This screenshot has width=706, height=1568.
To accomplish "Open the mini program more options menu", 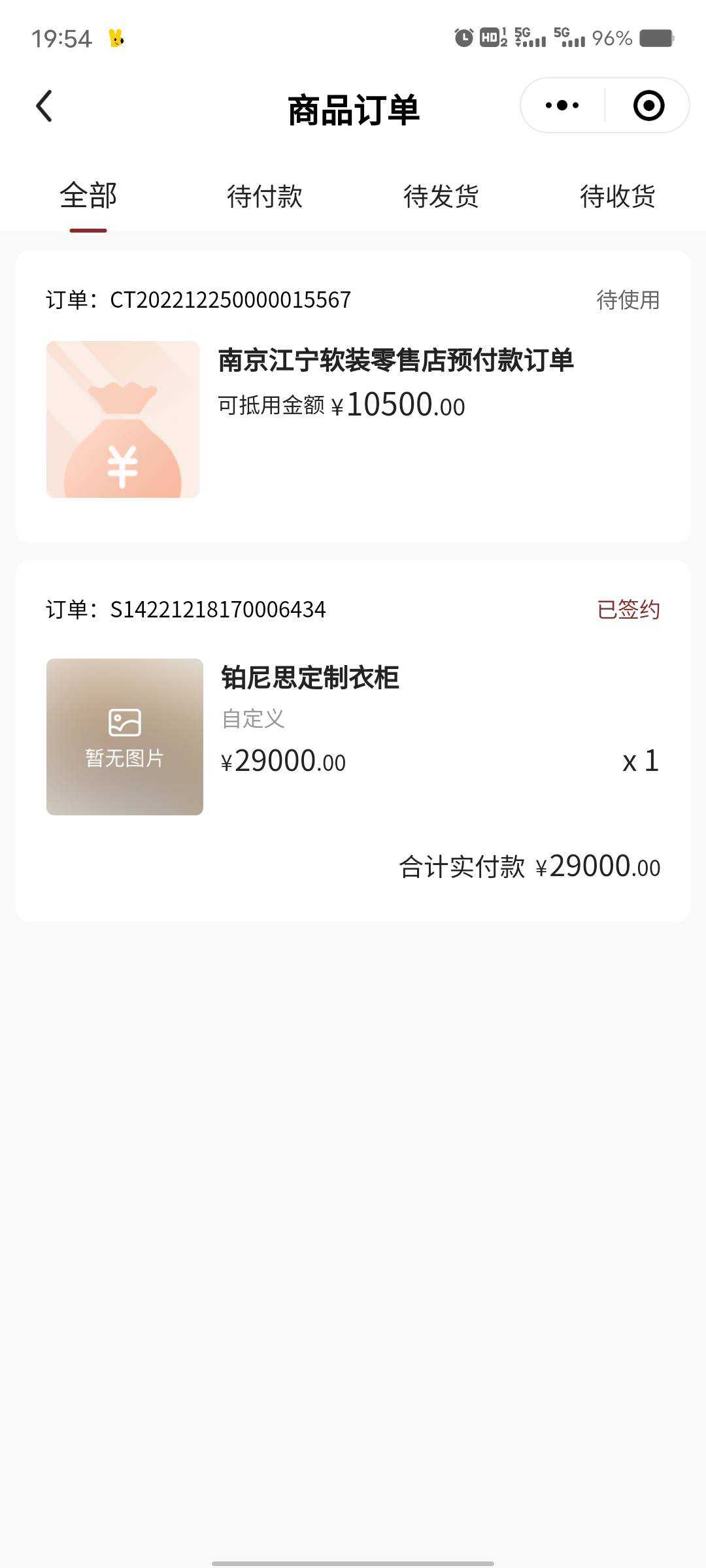I will tap(562, 105).
